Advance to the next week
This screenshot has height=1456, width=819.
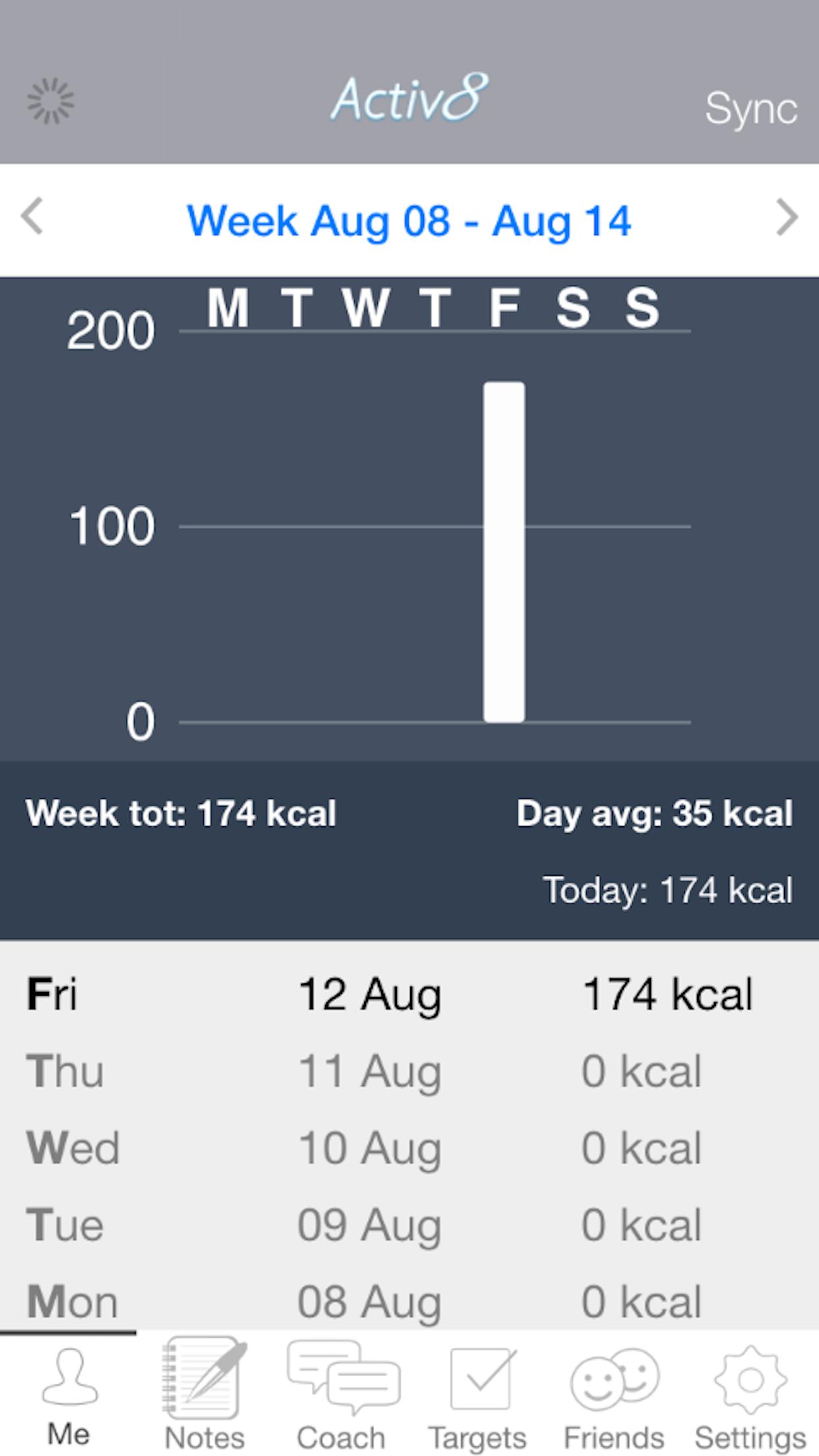pos(787,217)
